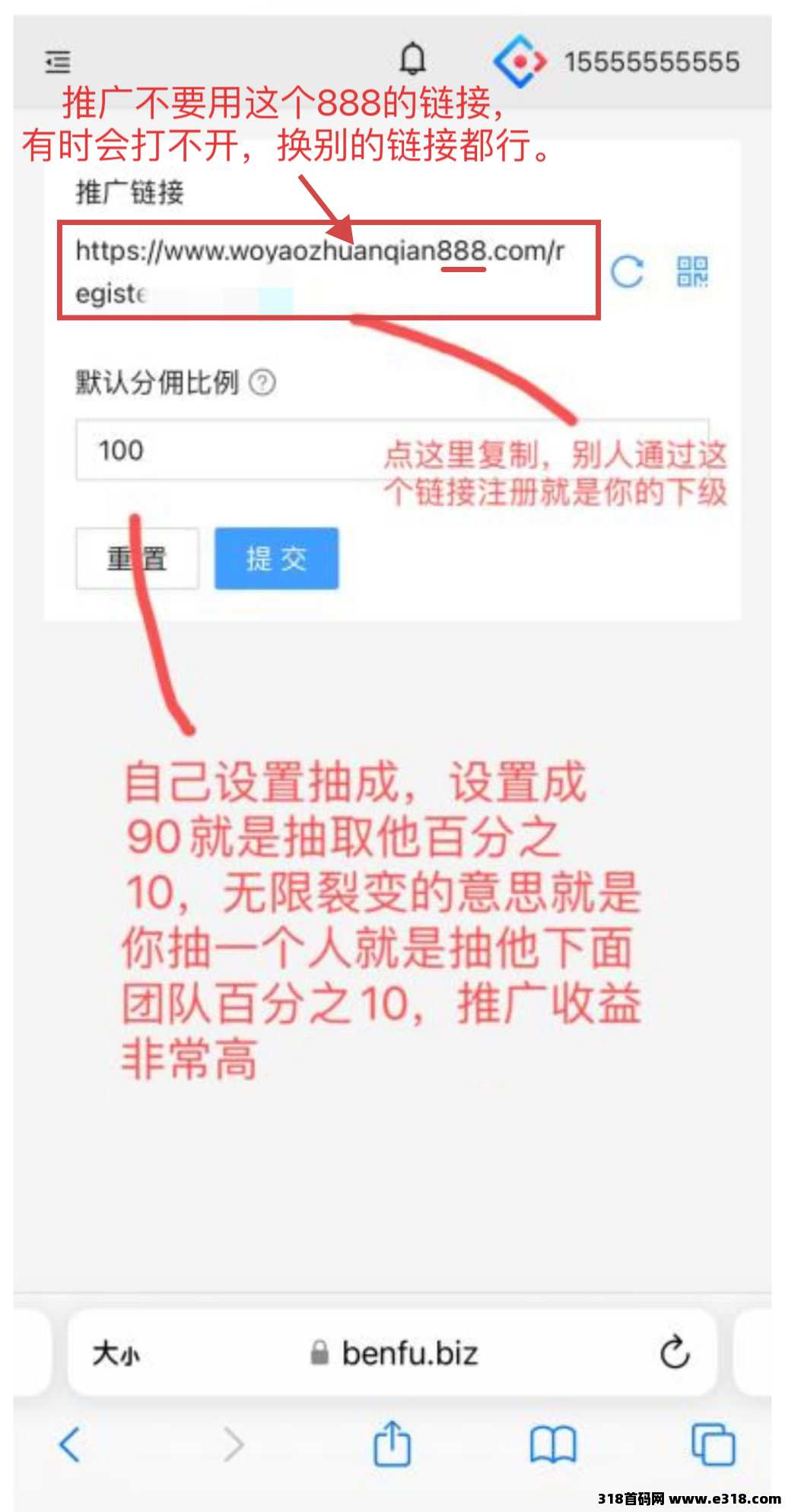Submit the form with 提交
785x1512 pixels.
pos(276,559)
